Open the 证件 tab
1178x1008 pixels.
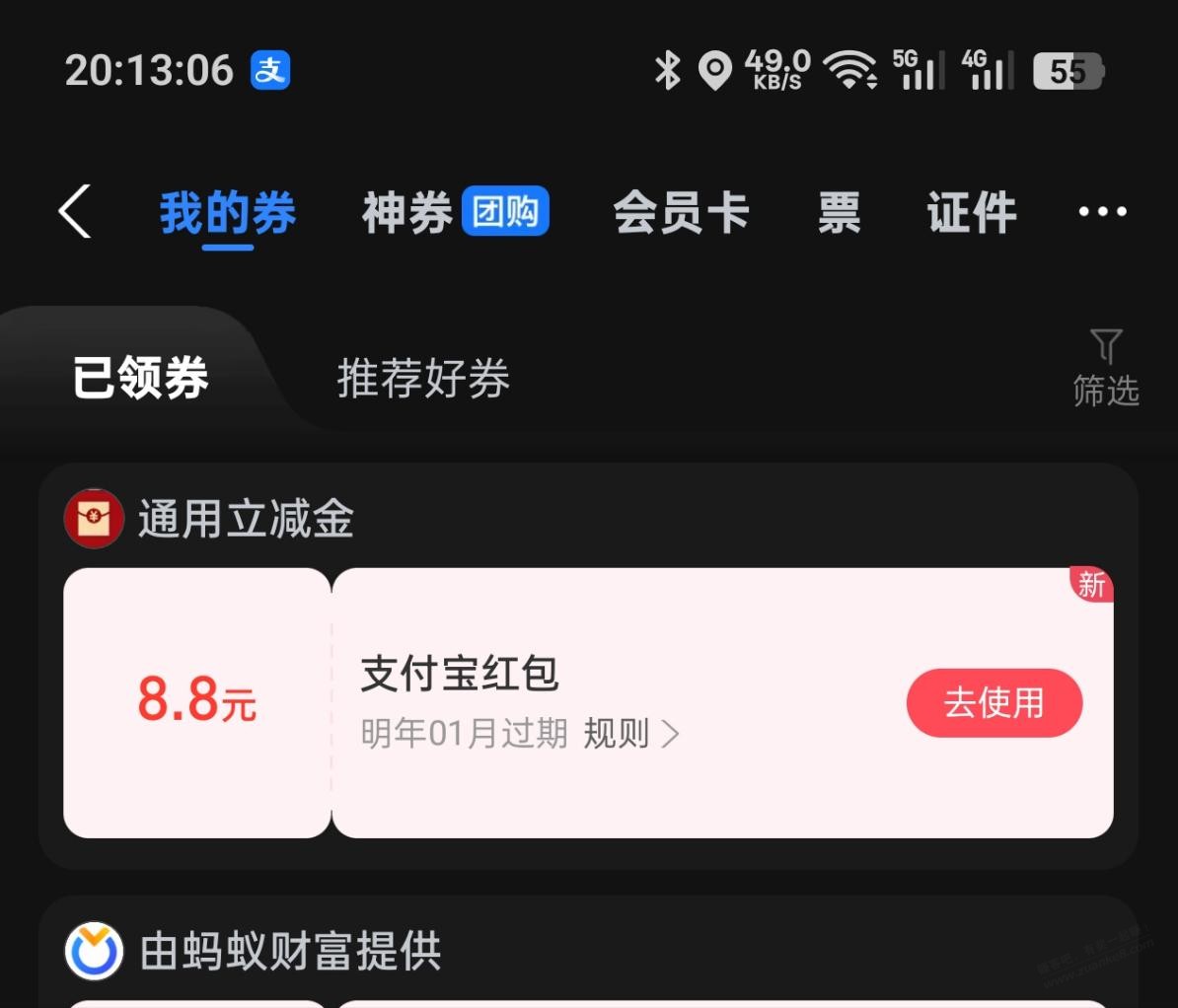[x=971, y=212]
